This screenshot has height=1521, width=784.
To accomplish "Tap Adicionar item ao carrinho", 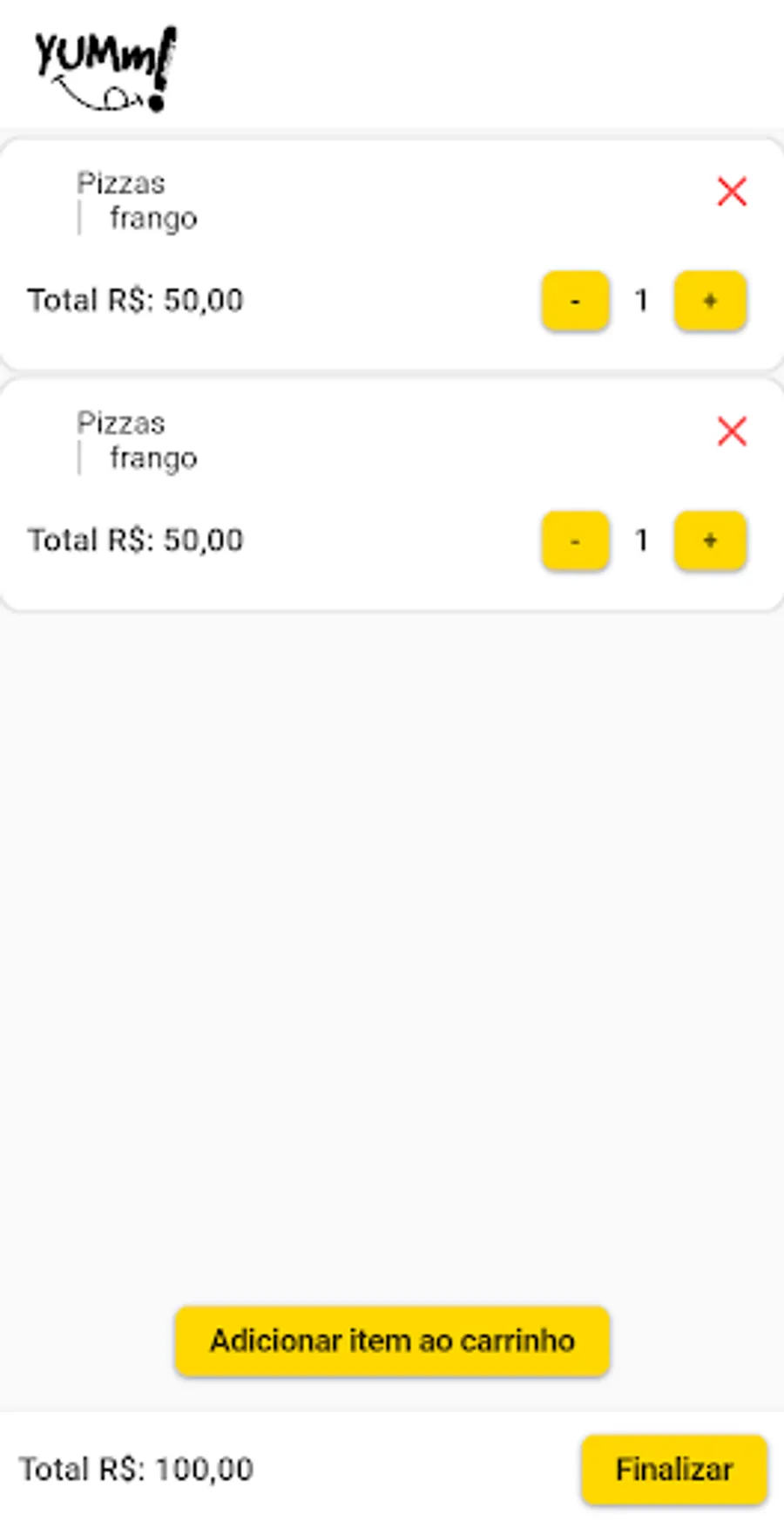I will 392,1341.
